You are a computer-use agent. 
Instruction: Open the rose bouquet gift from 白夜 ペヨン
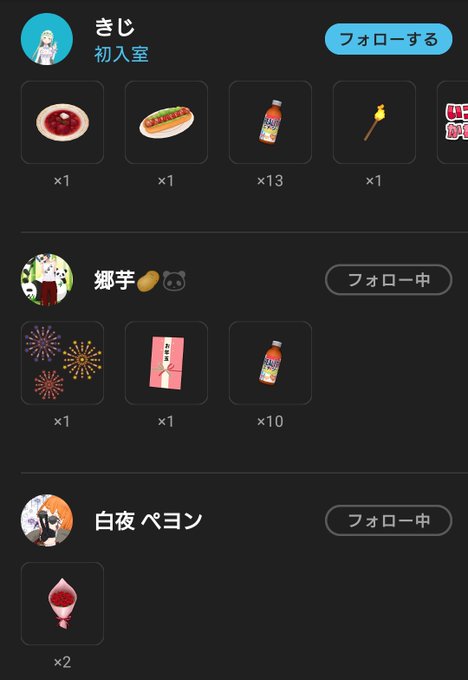62,604
